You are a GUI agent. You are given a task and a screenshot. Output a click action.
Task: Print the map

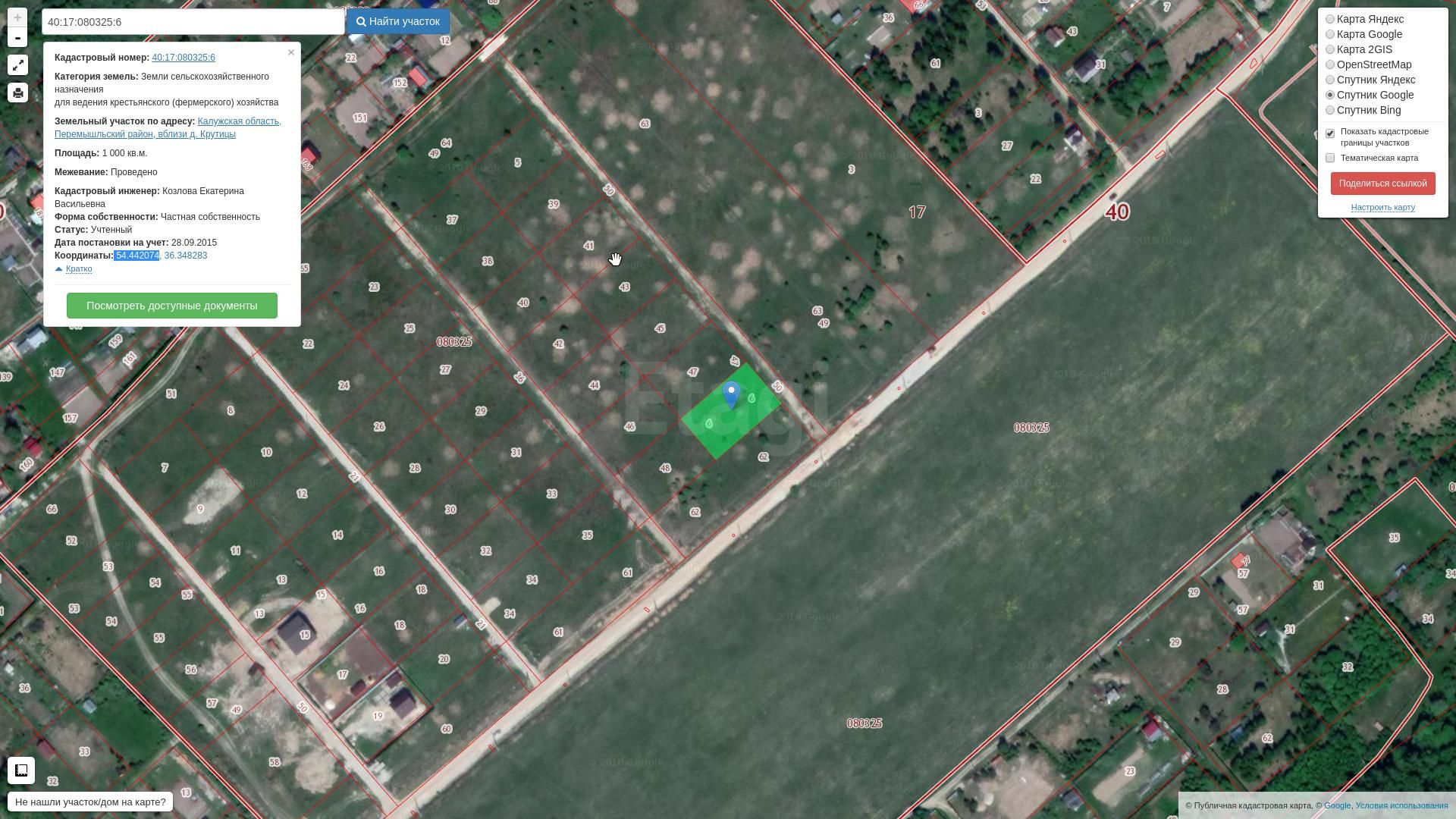point(17,93)
